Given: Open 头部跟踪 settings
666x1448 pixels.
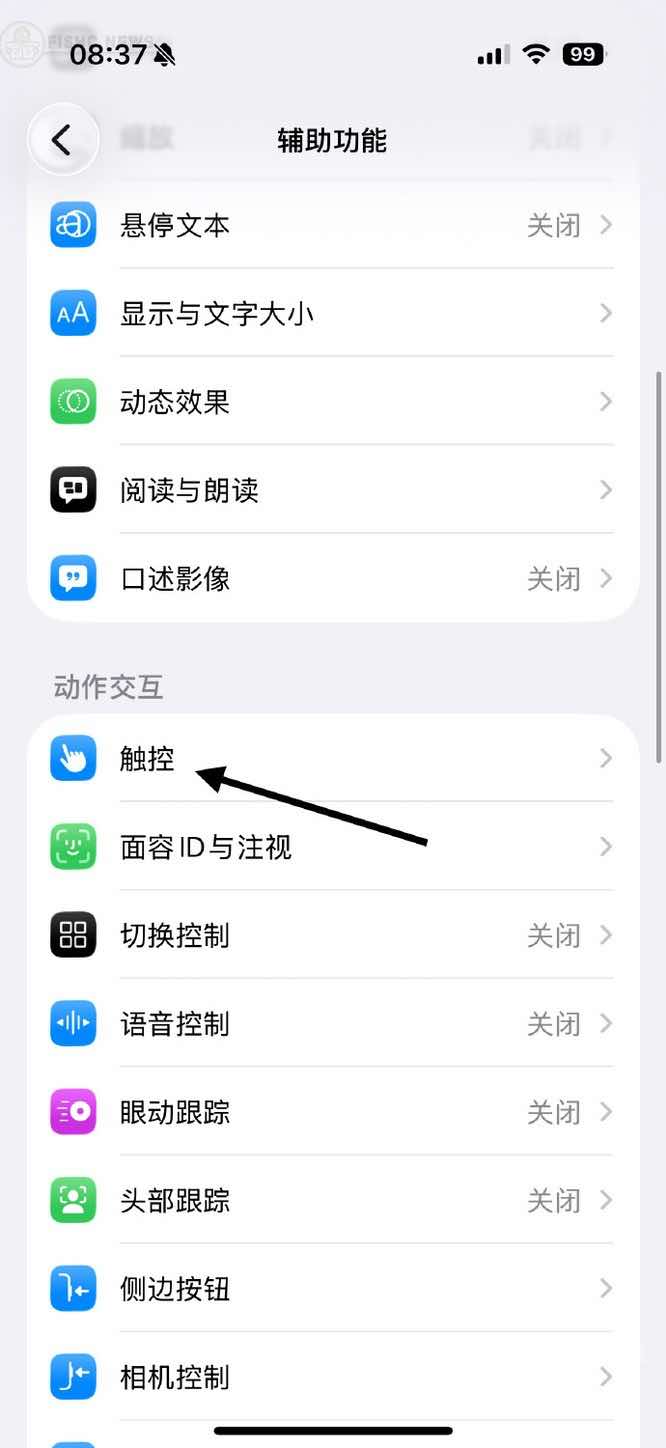Looking at the screenshot, I should point(332,1200).
